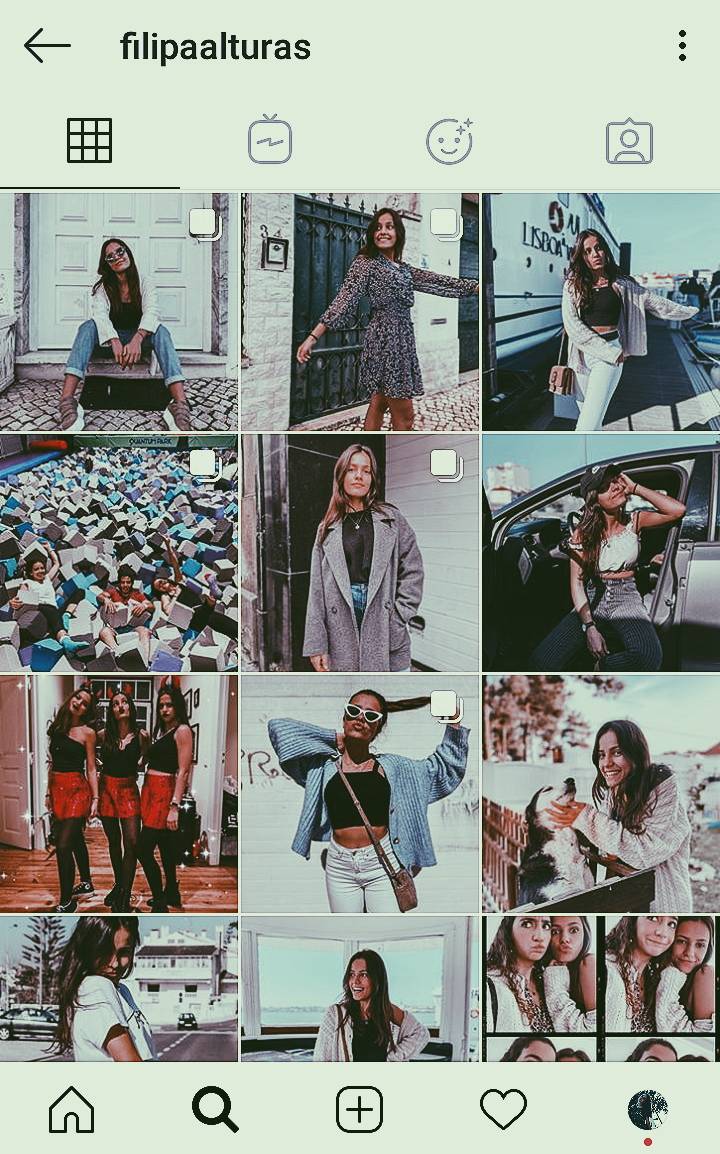720x1154 pixels.
Task: Open post of woman in floral dress
Action: [x=360, y=312]
